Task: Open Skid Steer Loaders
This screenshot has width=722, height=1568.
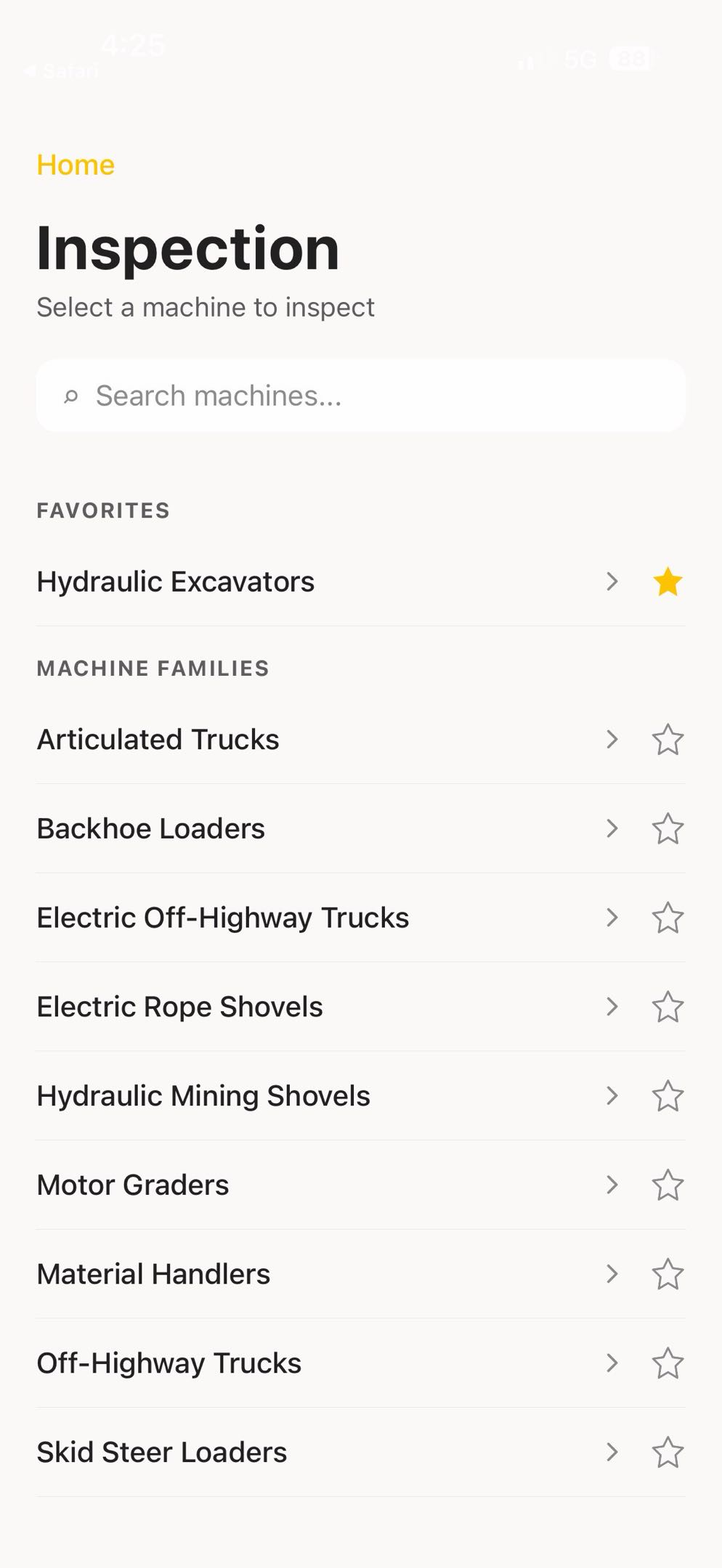Action: click(x=162, y=1453)
